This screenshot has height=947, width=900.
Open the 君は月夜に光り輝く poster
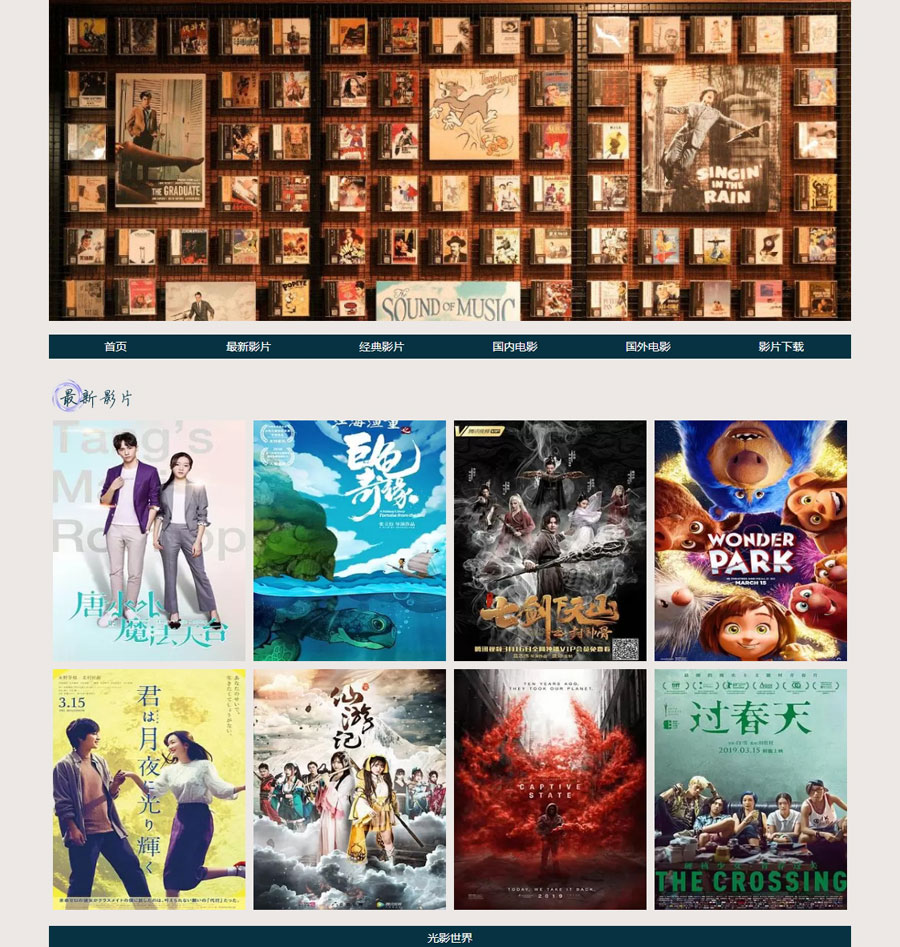pyautogui.click(x=149, y=789)
